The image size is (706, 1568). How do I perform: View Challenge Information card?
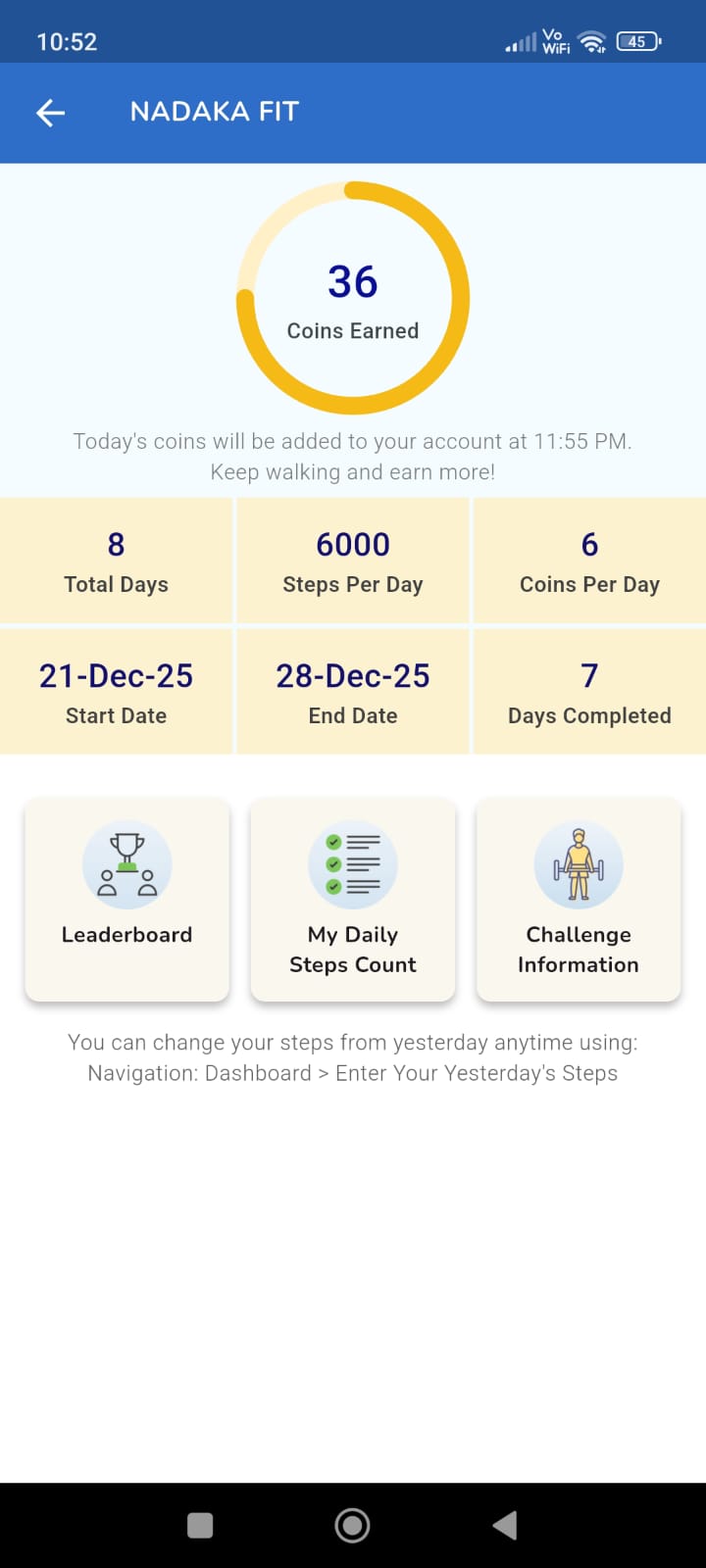tap(579, 899)
